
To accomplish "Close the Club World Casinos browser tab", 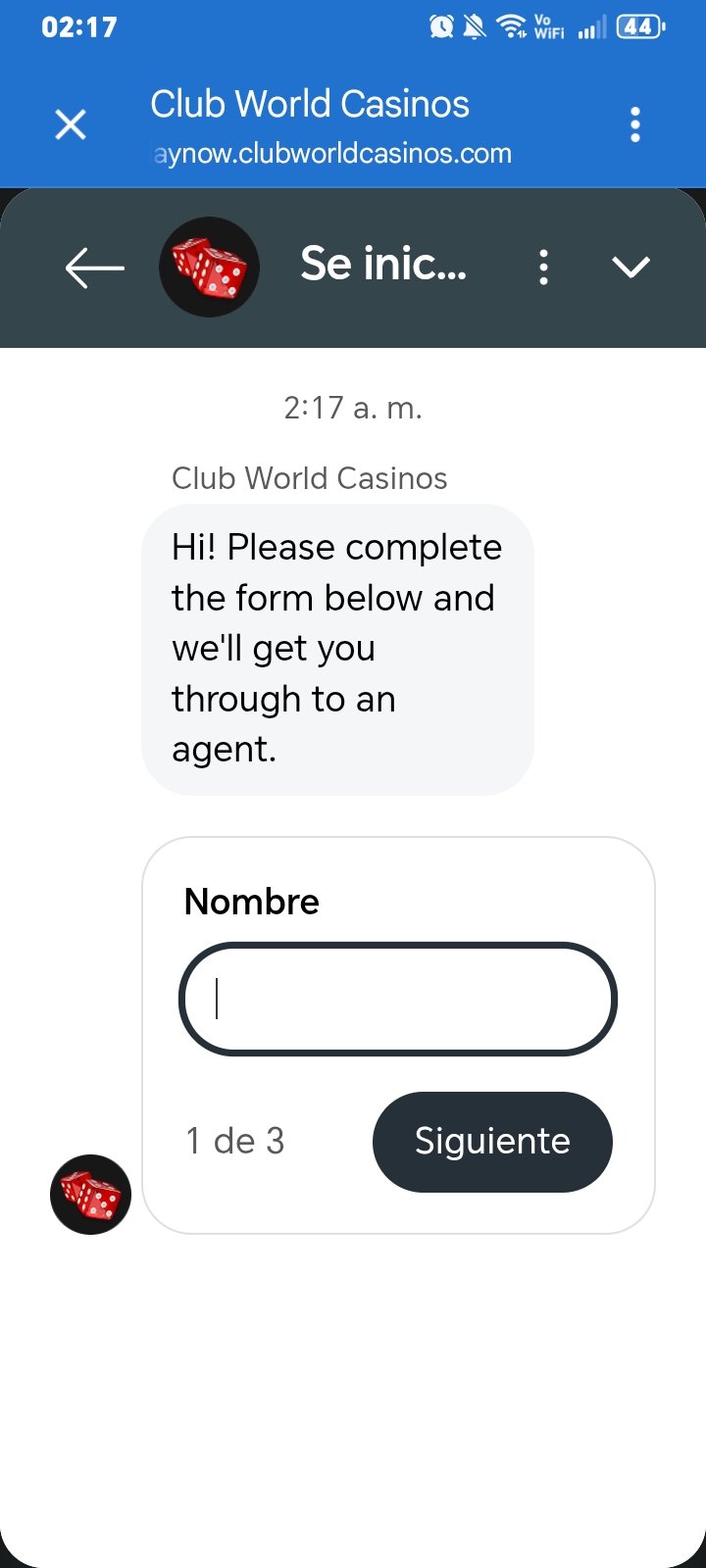I will click(x=71, y=125).
